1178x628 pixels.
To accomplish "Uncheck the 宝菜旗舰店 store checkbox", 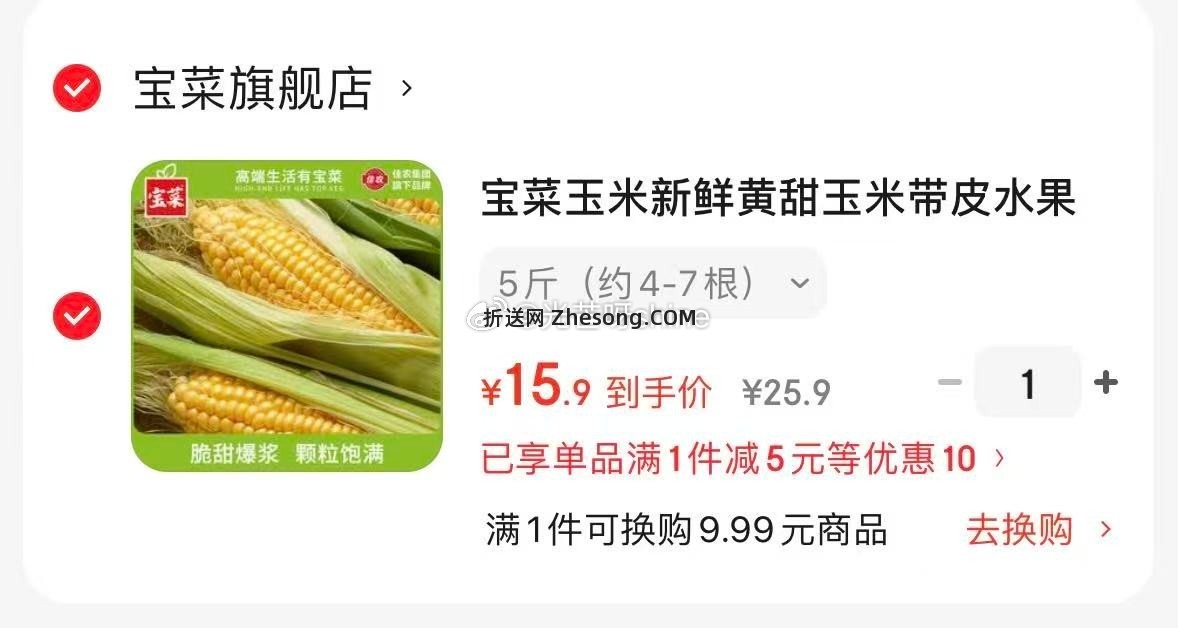I will click(76, 88).
